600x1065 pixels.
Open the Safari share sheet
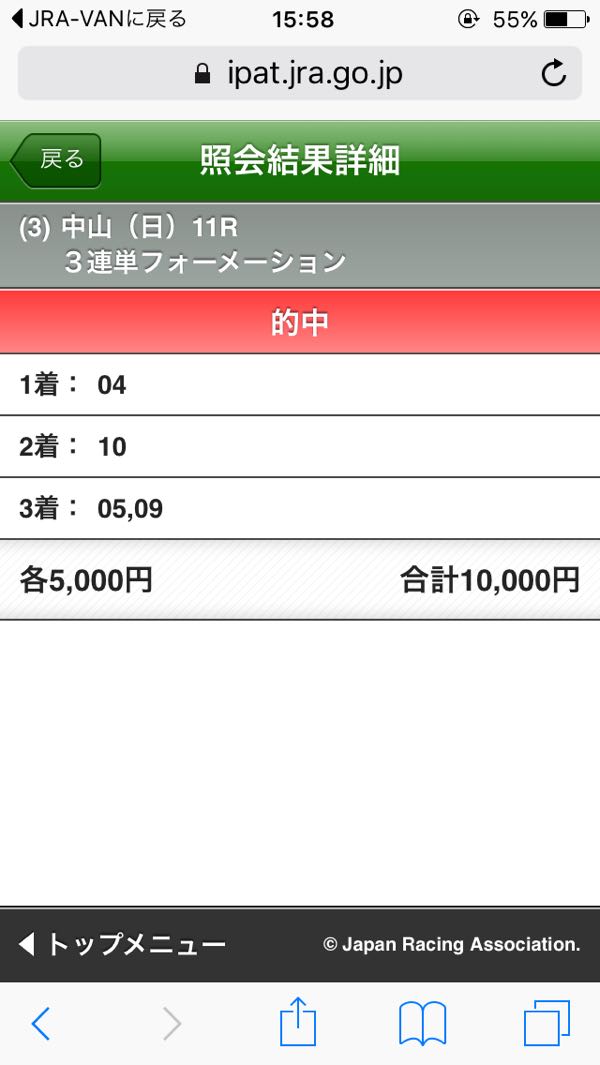(x=298, y=1023)
